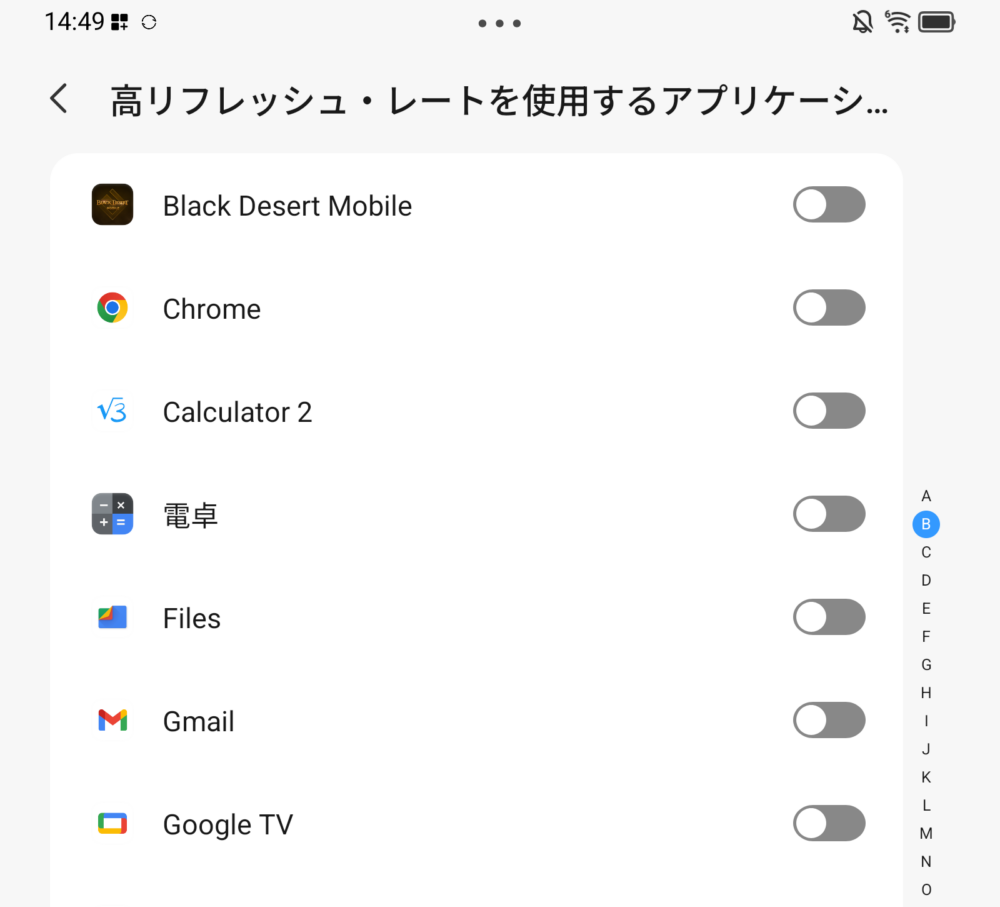Image resolution: width=1000 pixels, height=907 pixels.
Task: Jump to letter E in the index
Action: (x=926, y=608)
